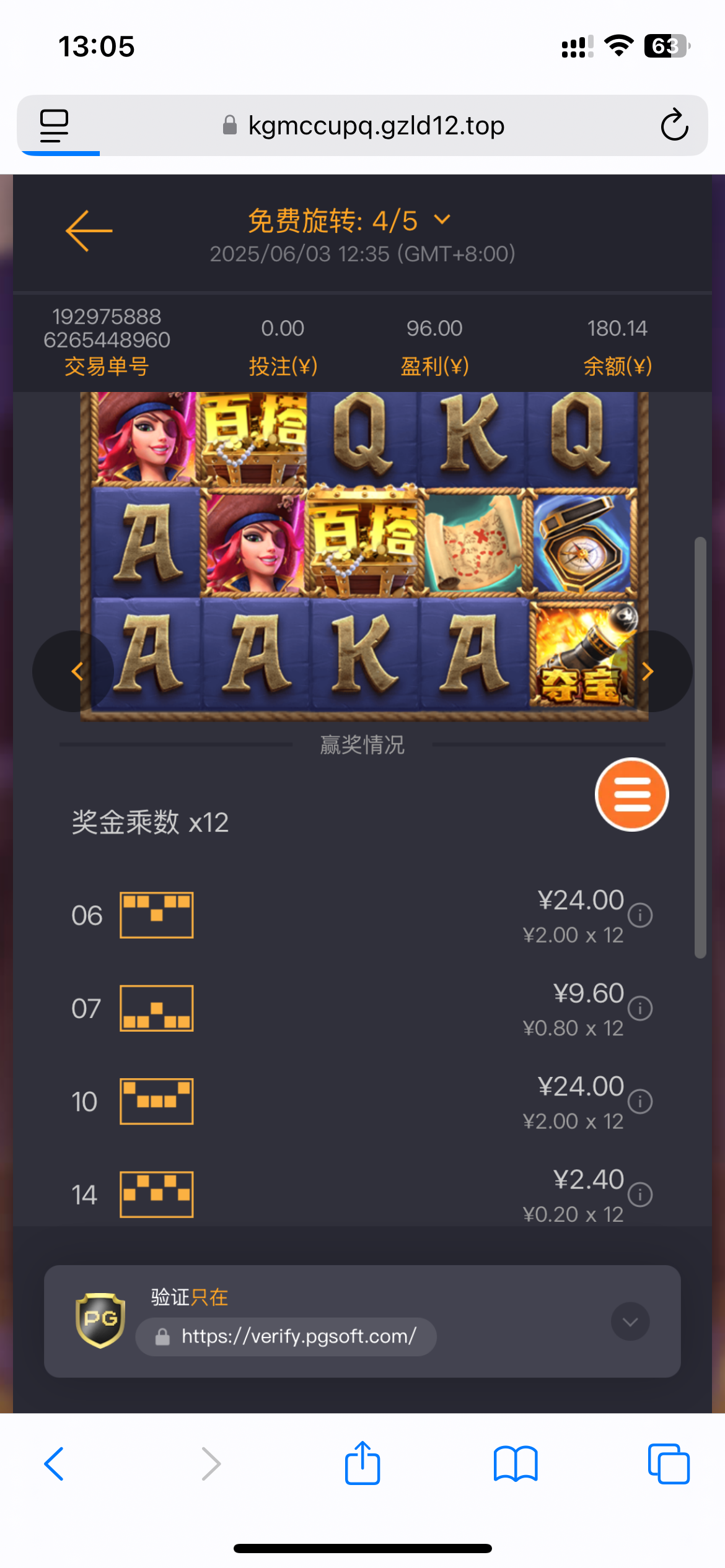Show the next spin result
This screenshot has width=725, height=1568.
(648, 671)
